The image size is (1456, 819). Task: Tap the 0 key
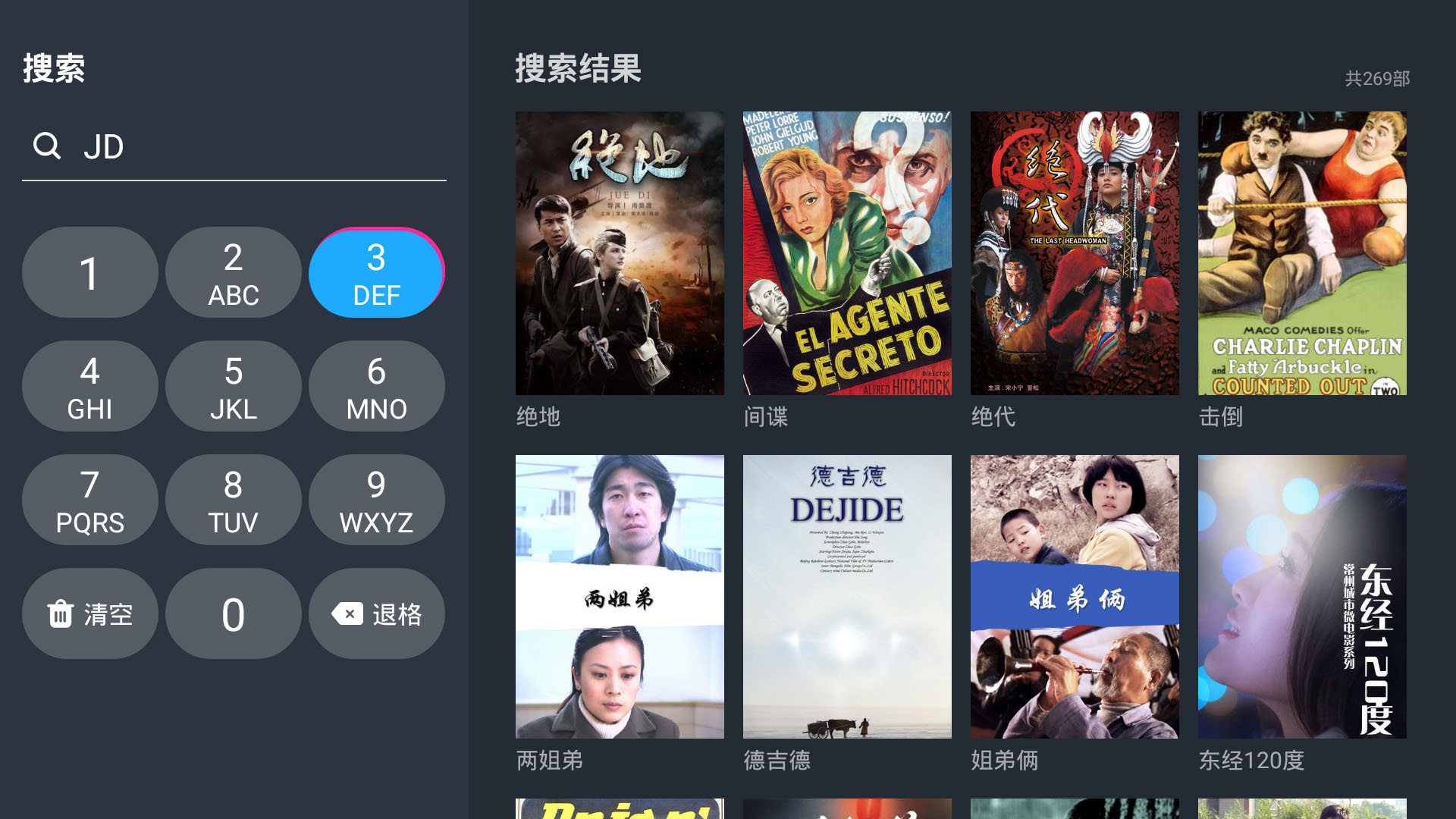(233, 614)
